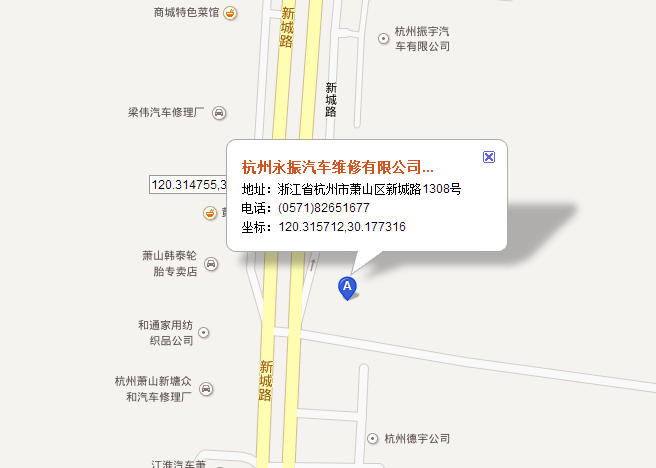Open the 杭州萧山新塘众和汽车修理厂 marker
The width and height of the screenshot is (656, 468).
(x=206, y=389)
